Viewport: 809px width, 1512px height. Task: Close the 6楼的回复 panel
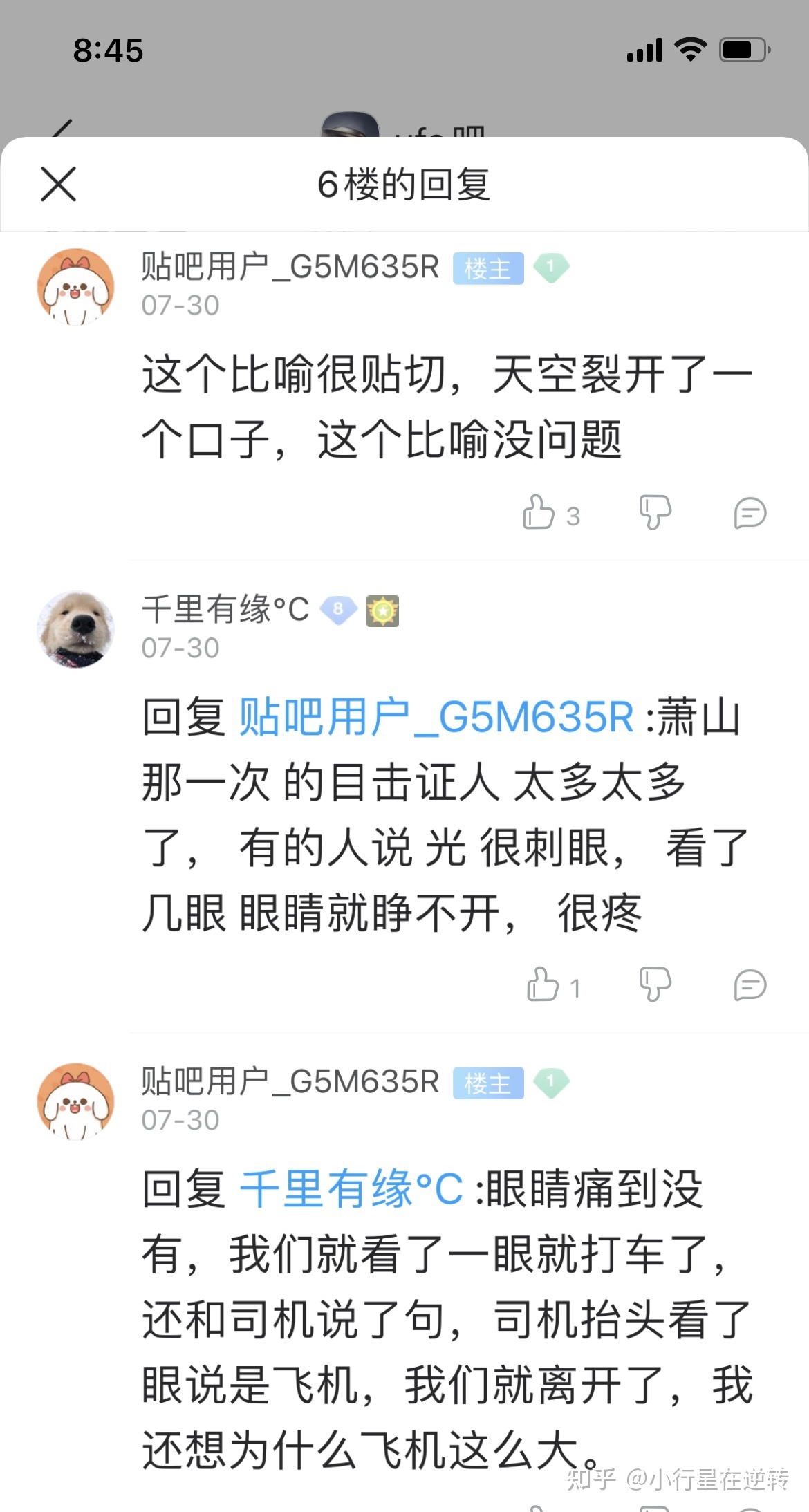tap(58, 184)
